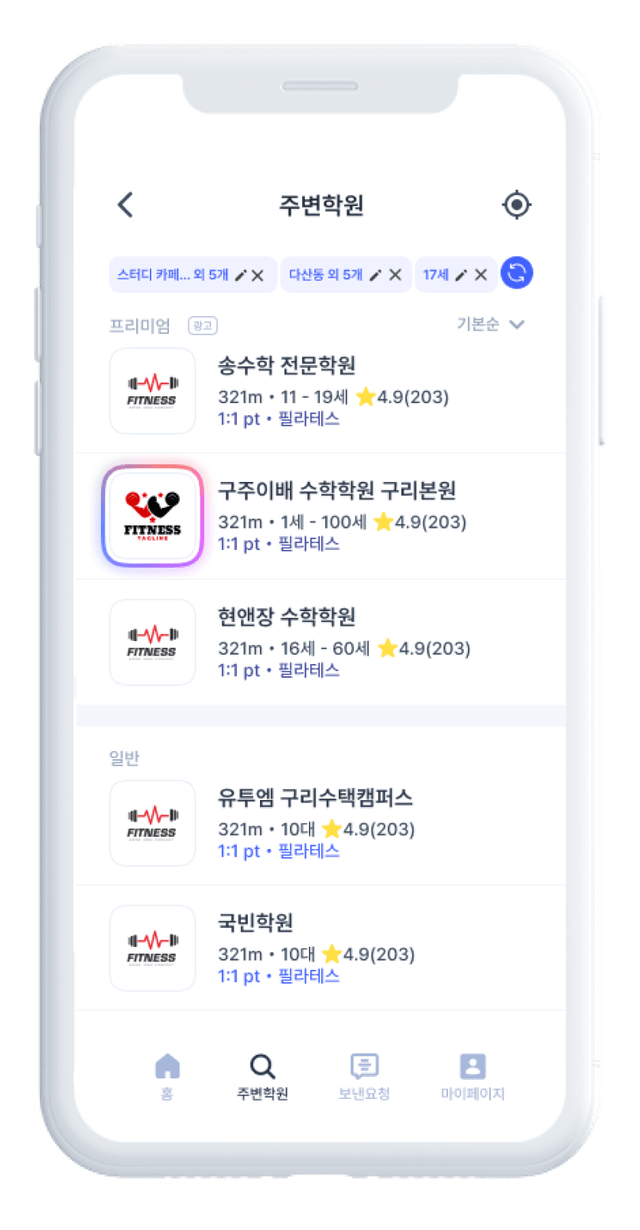Reset filters with the blue refresh button
The width and height of the screenshot is (640, 1230).
click(517, 273)
